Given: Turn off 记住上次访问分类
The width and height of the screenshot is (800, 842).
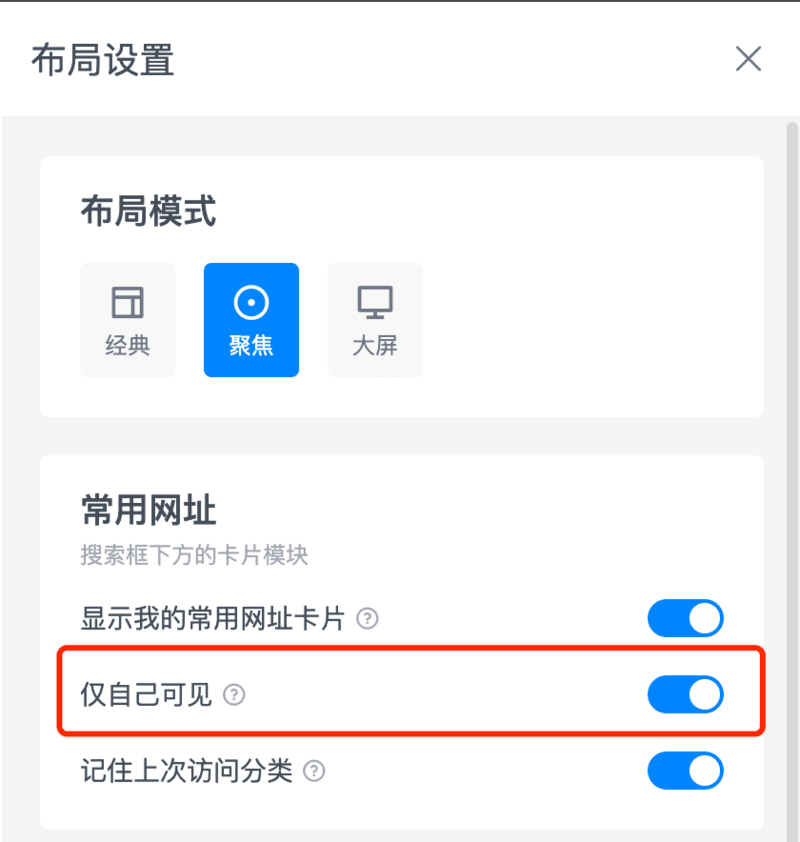Looking at the screenshot, I should tap(685, 770).
